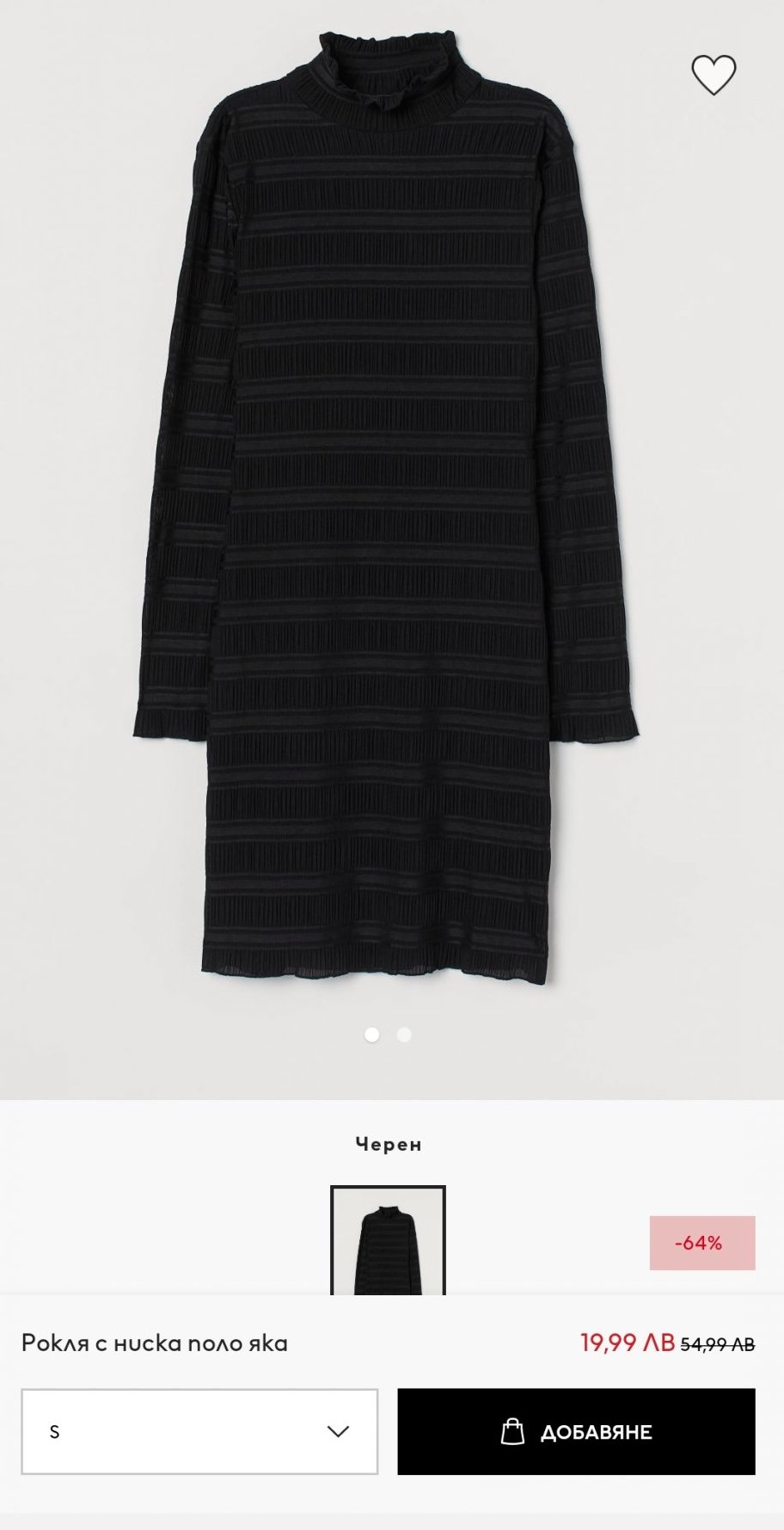Select the Черен color swatch

[x=388, y=1240]
